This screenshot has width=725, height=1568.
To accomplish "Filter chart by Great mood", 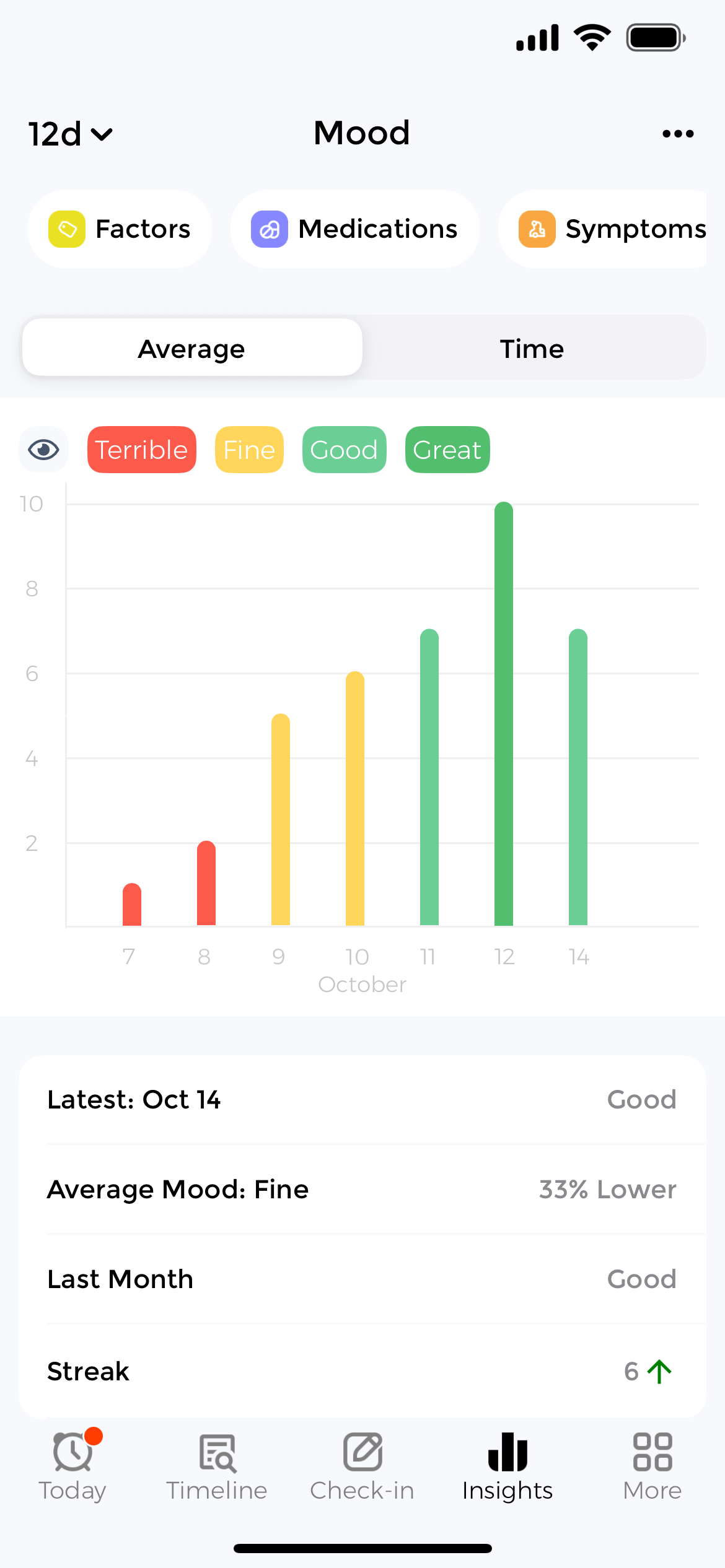I will tap(447, 450).
